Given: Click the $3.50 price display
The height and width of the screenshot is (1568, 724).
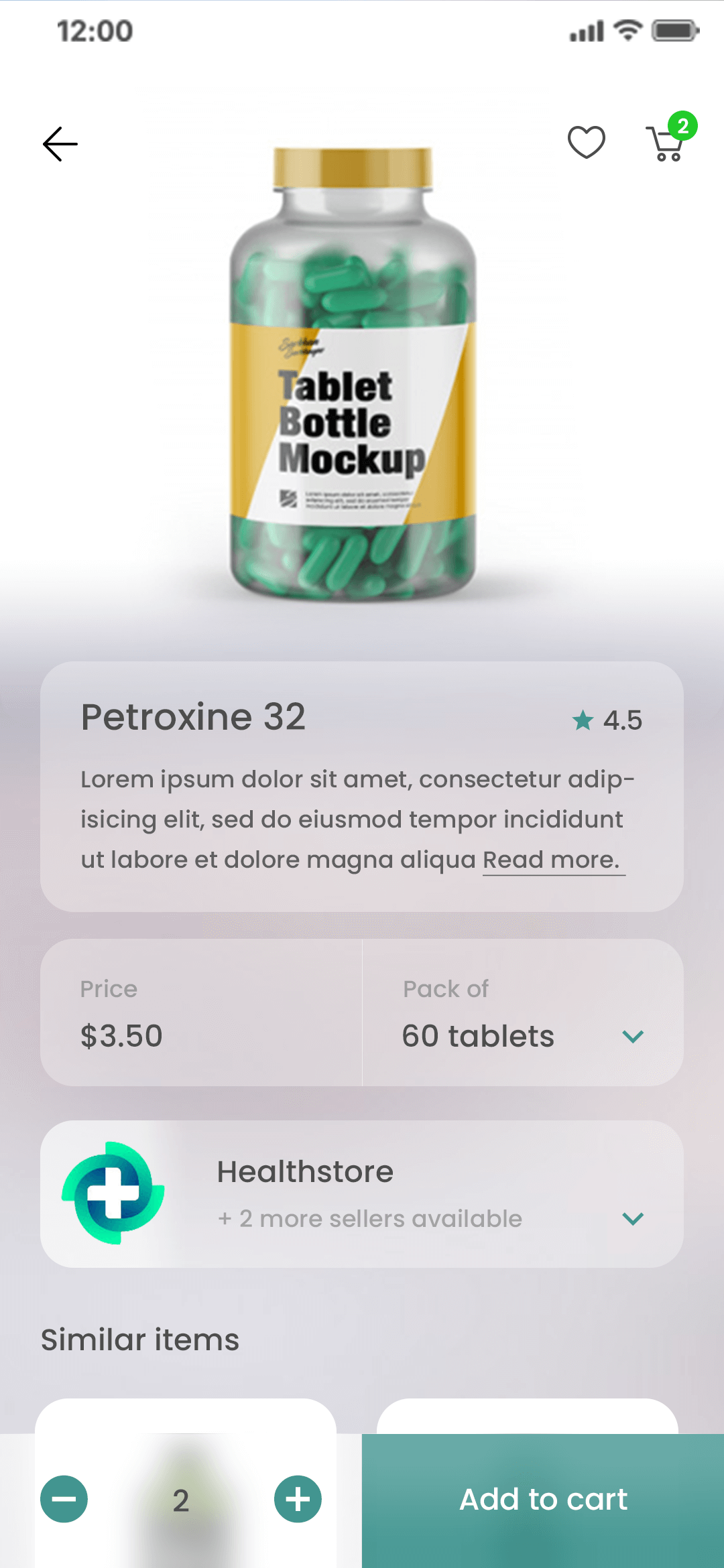Looking at the screenshot, I should pos(121,1036).
